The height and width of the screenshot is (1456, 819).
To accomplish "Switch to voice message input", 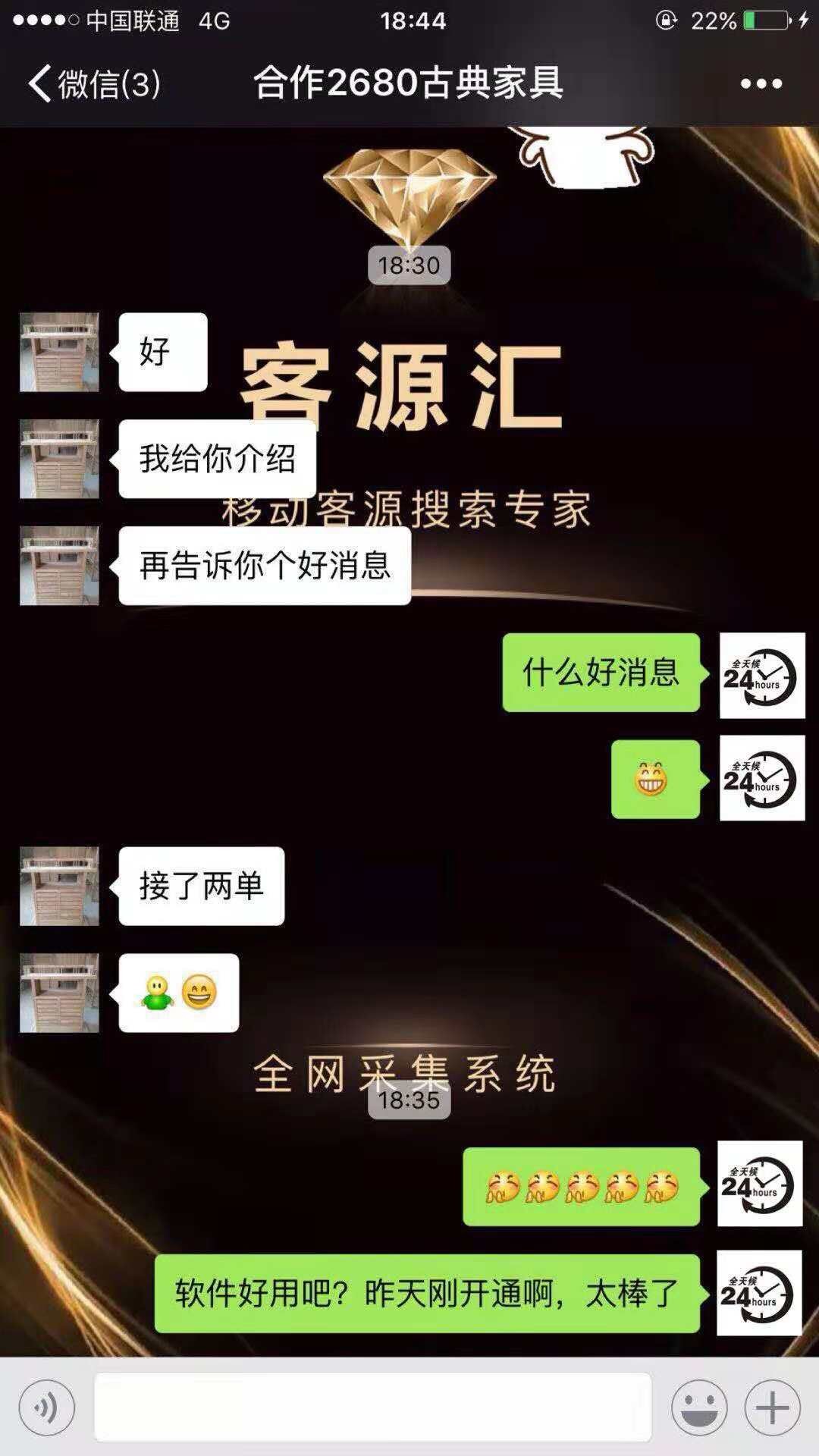I will tap(46, 1407).
